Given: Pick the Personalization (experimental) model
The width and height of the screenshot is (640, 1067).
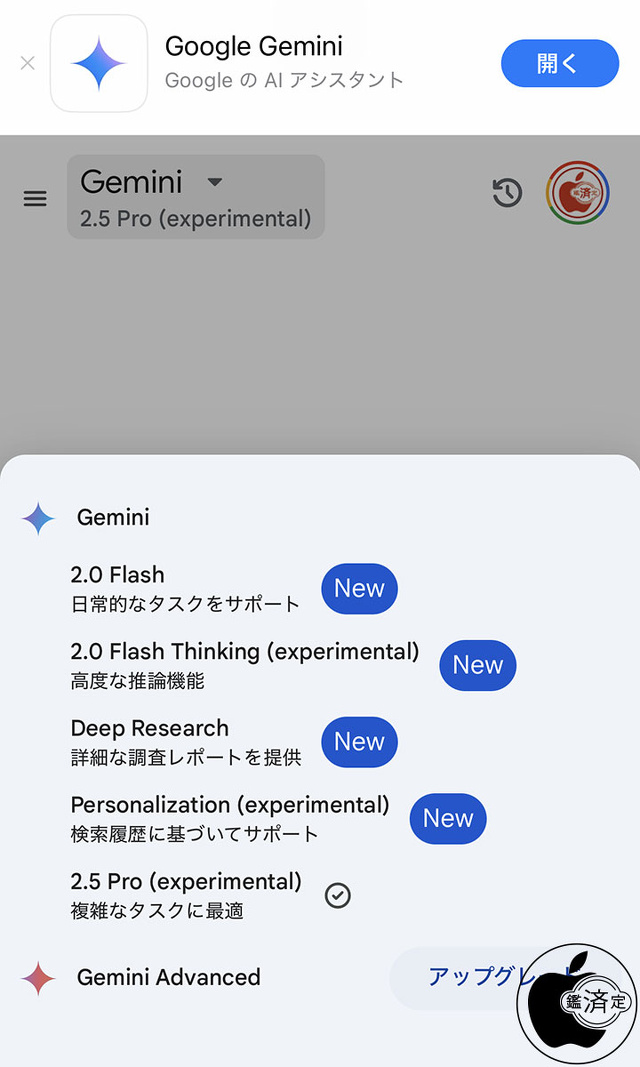Looking at the screenshot, I should click(230, 818).
